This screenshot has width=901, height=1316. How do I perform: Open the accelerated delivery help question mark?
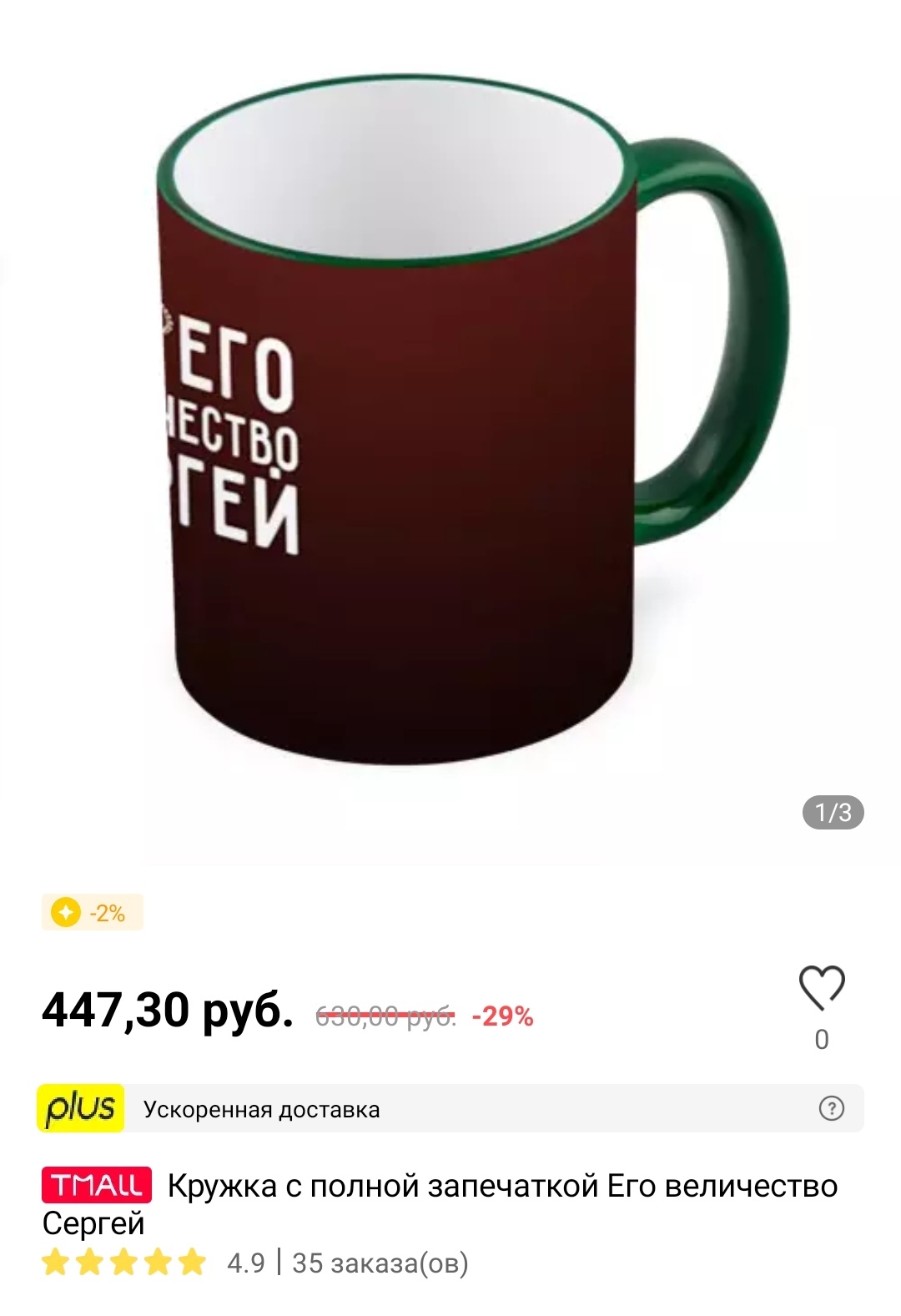coord(831,1108)
